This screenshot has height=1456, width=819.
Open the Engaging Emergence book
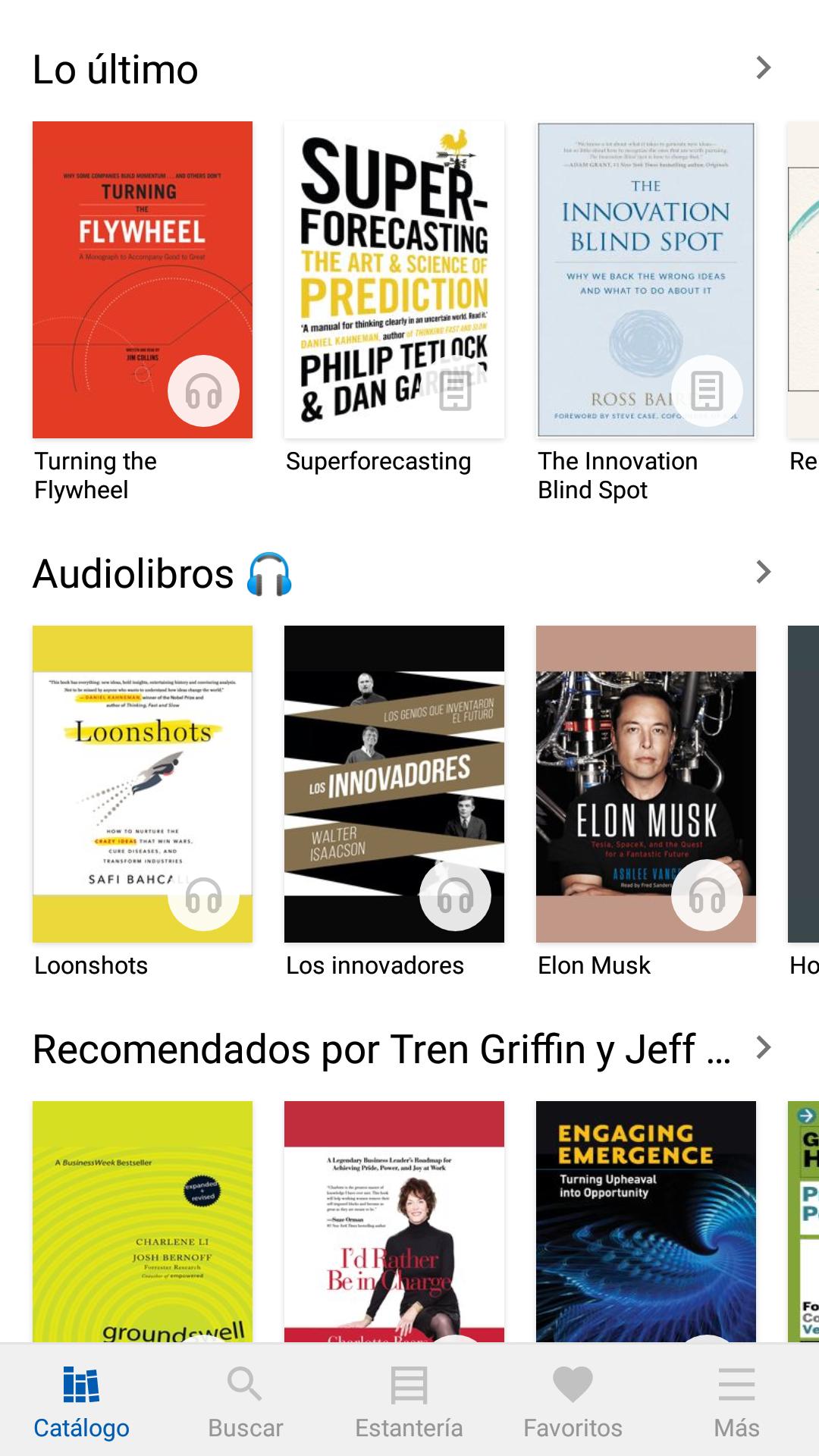pyautogui.click(x=646, y=1222)
